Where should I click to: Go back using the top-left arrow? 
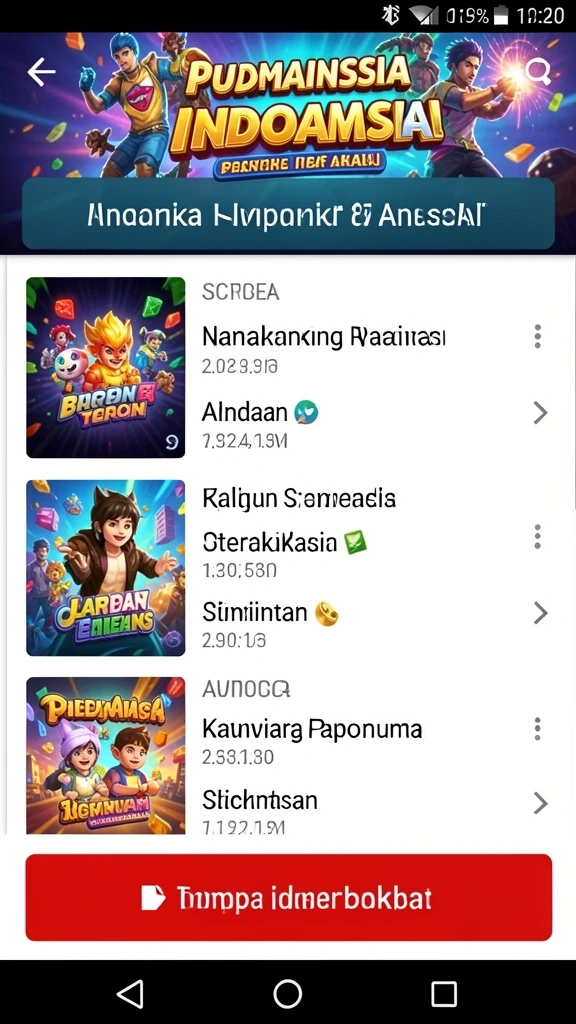click(41, 72)
